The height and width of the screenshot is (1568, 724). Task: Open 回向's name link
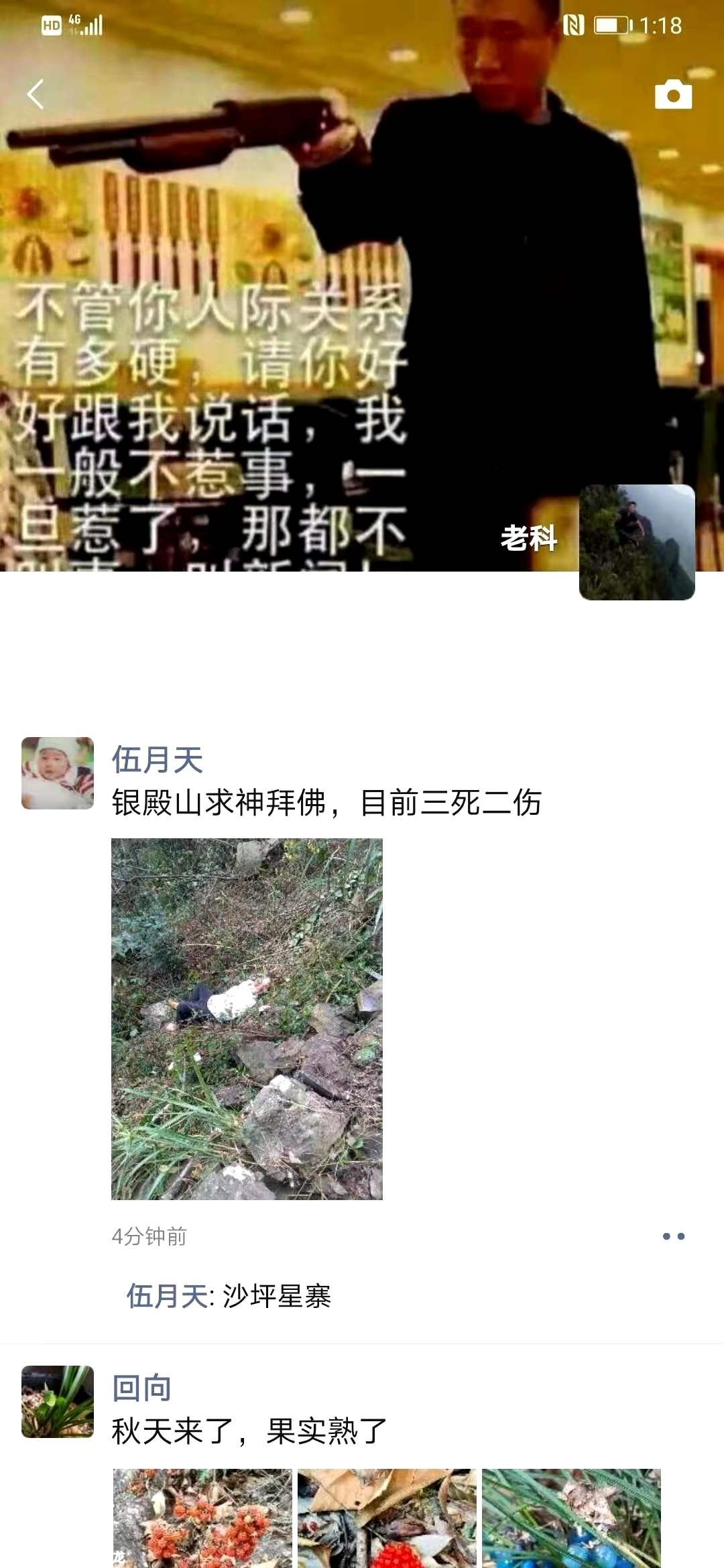(x=141, y=1388)
